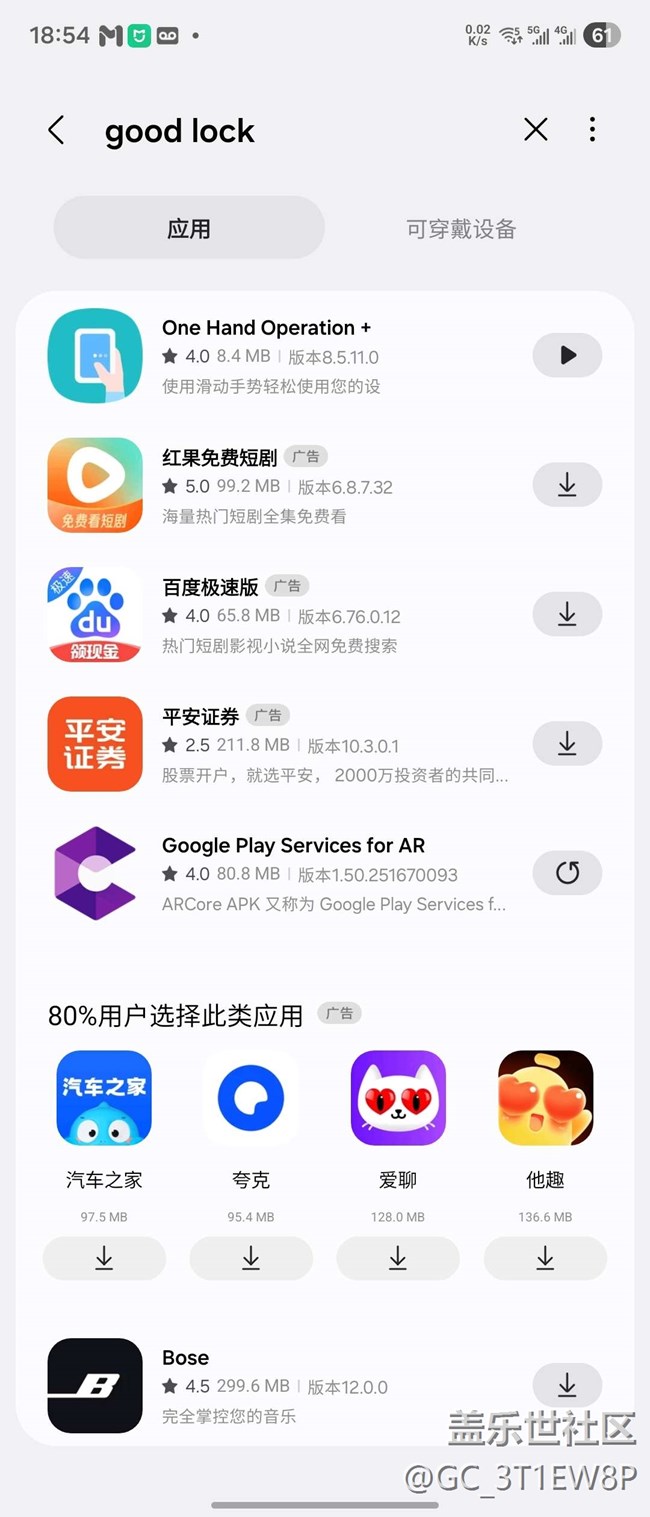The image size is (650, 1517).
Task: Download the Bose app
Action: pyautogui.click(x=567, y=1385)
